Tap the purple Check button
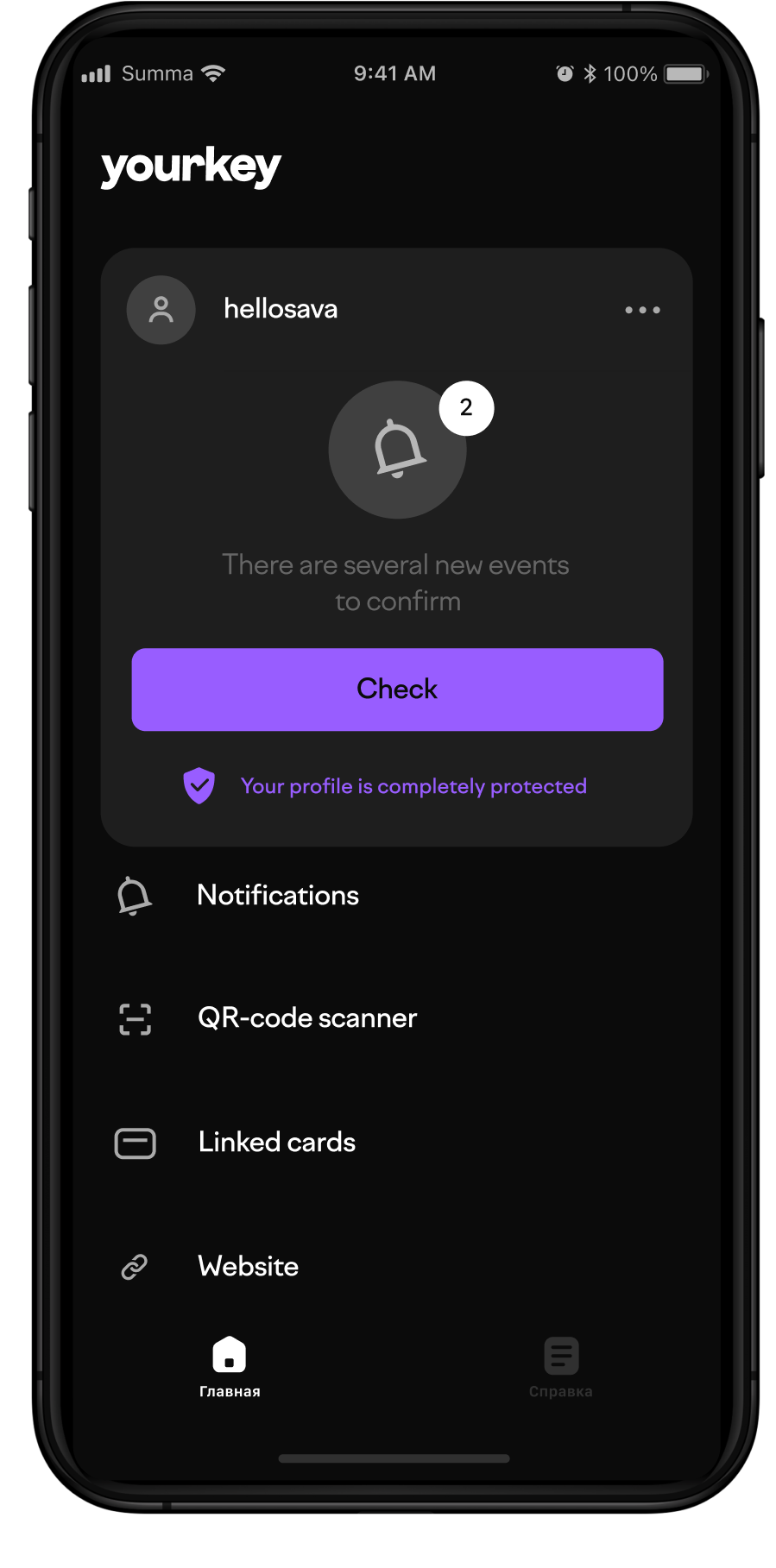Screen dimensions: 776x1568 pyautogui.click(x=397, y=690)
